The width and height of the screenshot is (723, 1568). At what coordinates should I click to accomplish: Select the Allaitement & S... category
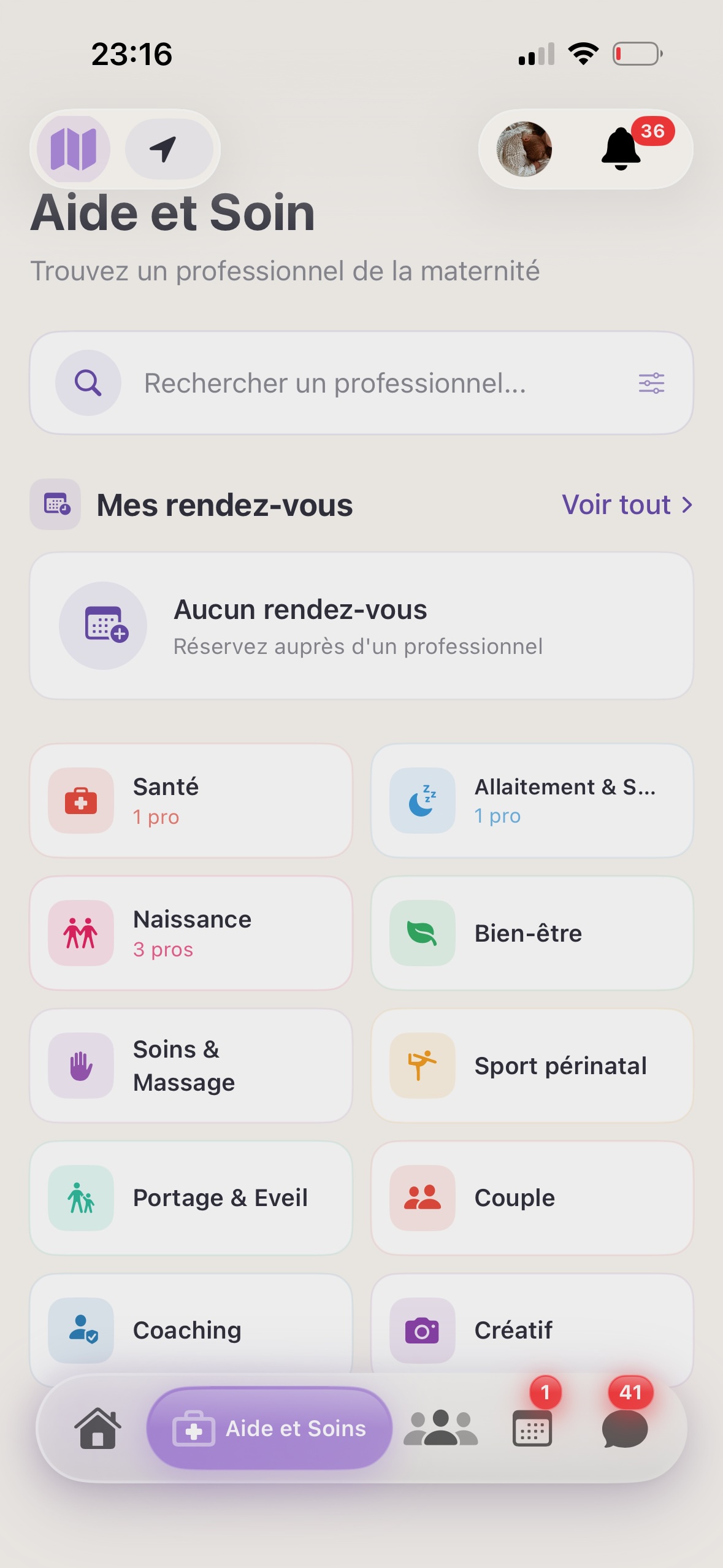pyautogui.click(x=532, y=801)
